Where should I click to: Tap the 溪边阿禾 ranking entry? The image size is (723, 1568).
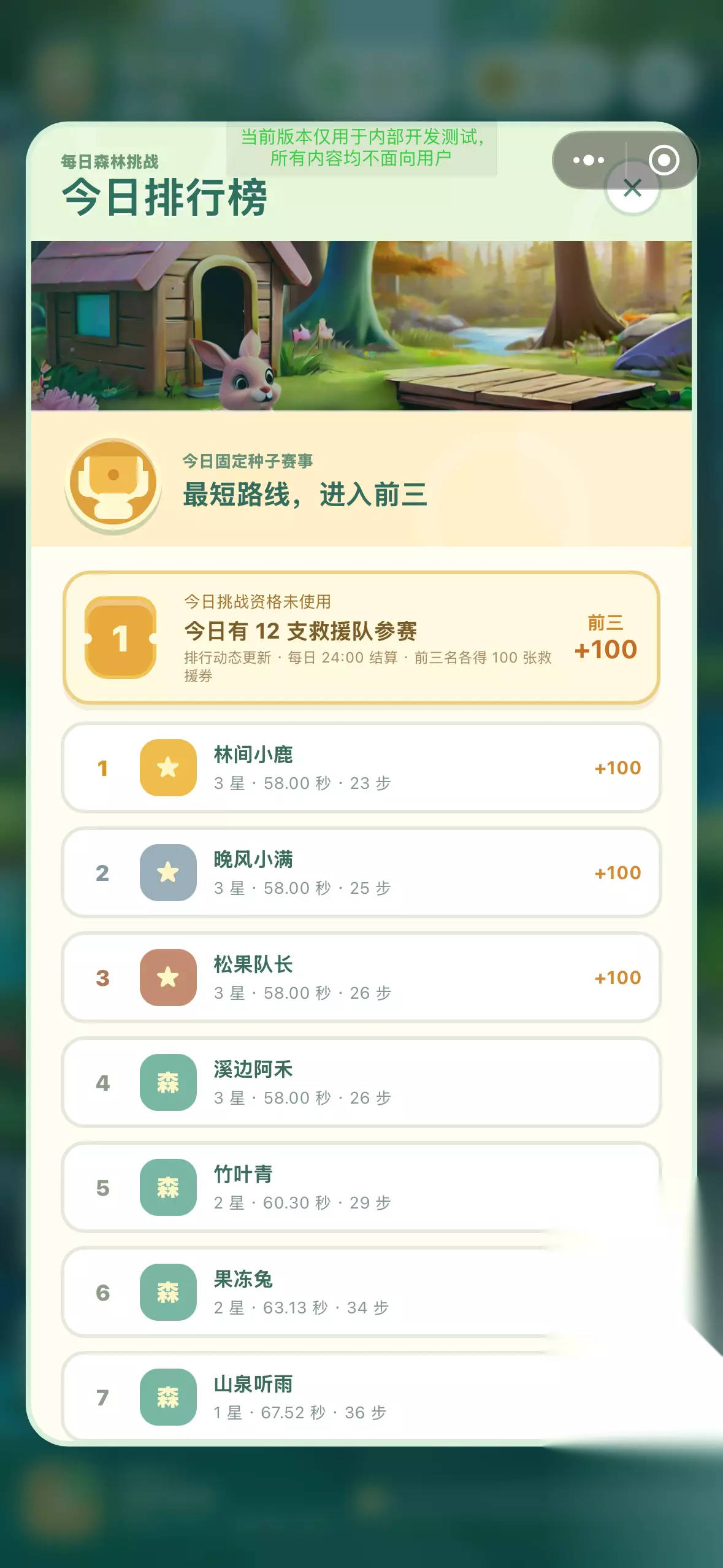click(361, 1082)
